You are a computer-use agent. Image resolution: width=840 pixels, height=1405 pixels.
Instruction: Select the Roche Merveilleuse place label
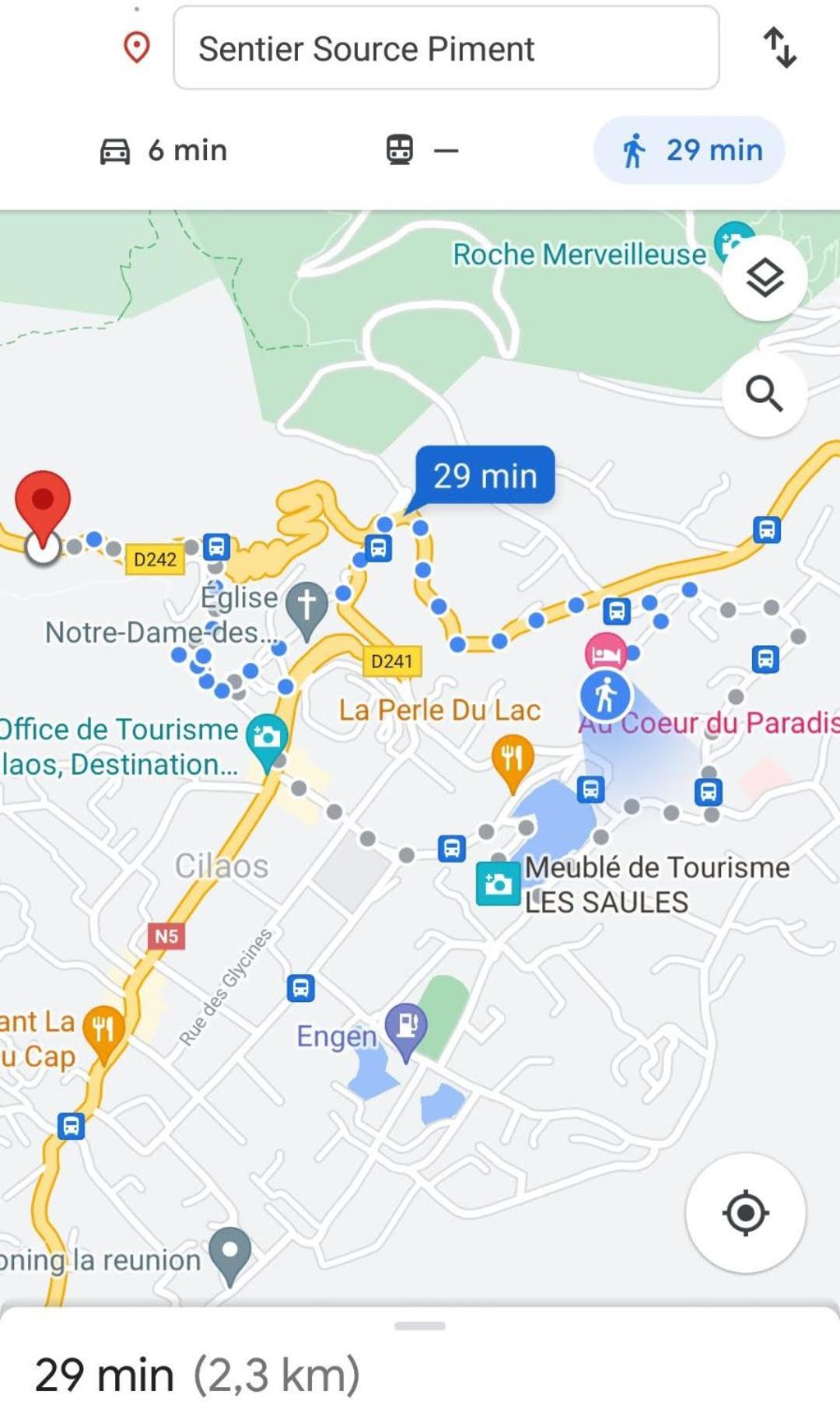[x=579, y=254]
